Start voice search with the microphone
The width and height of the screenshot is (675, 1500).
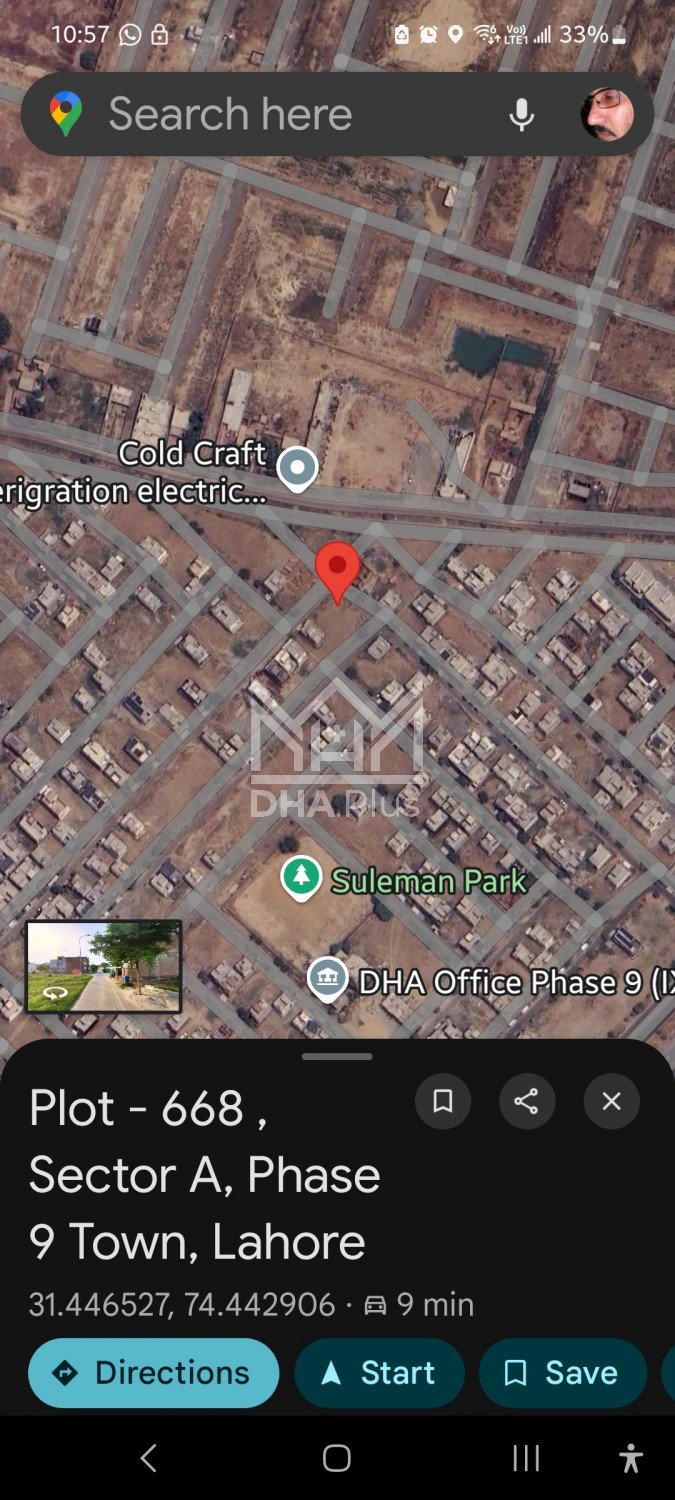pos(521,114)
